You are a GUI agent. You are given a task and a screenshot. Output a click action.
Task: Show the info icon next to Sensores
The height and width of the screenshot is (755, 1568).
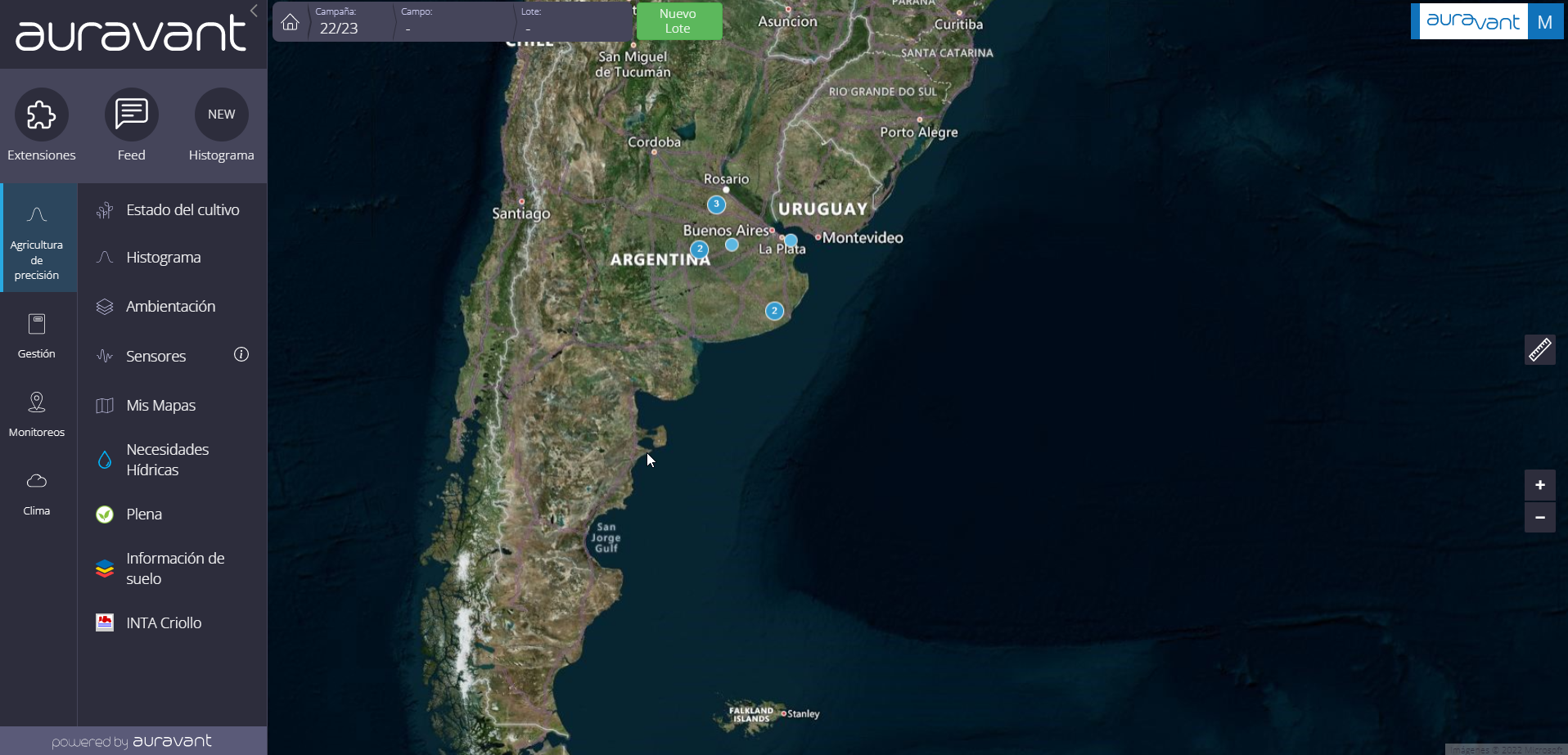(241, 354)
